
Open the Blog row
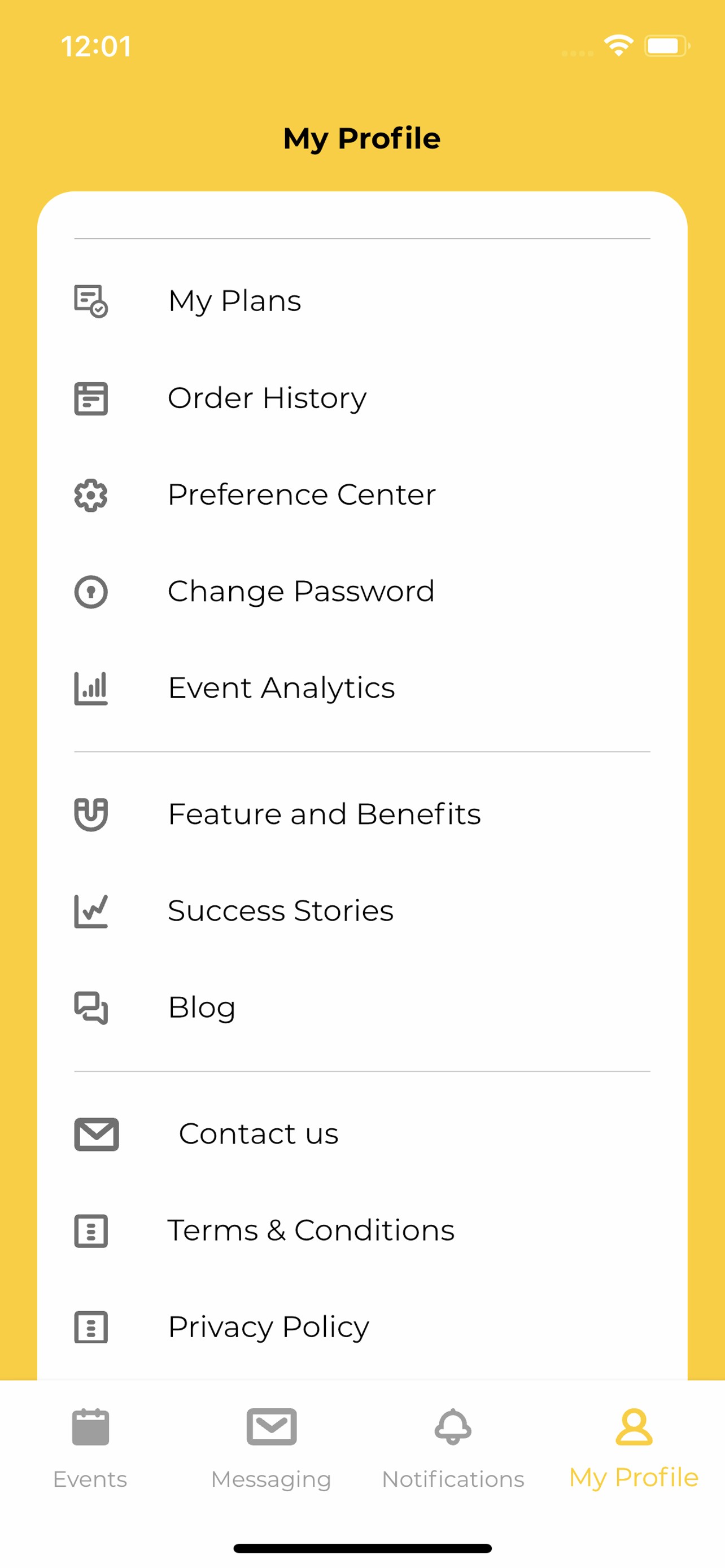pyautogui.click(x=202, y=1008)
